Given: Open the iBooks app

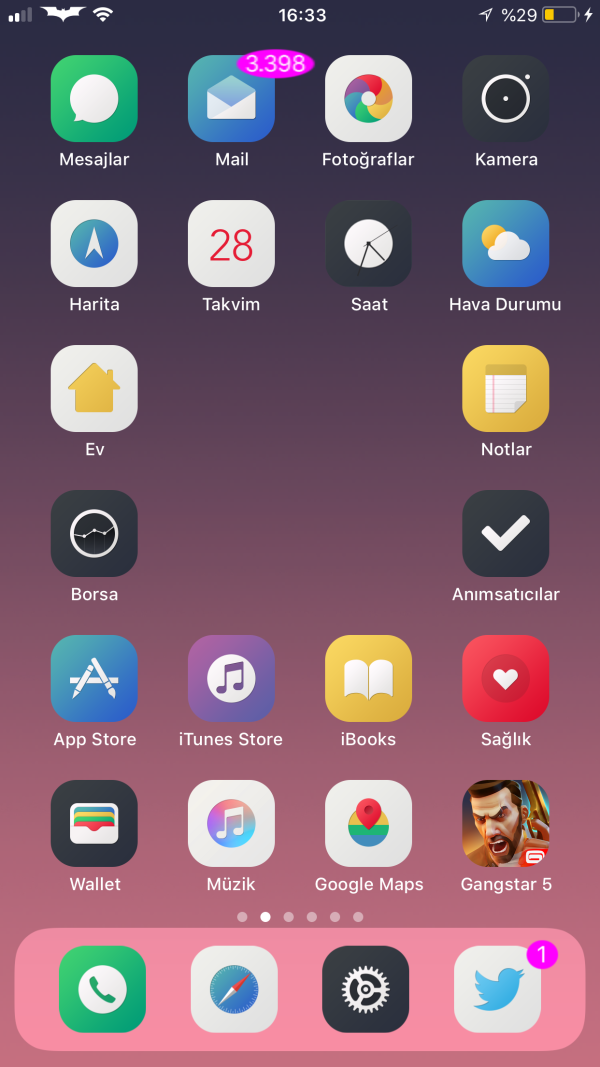Looking at the screenshot, I should pyautogui.click(x=368, y=678).
